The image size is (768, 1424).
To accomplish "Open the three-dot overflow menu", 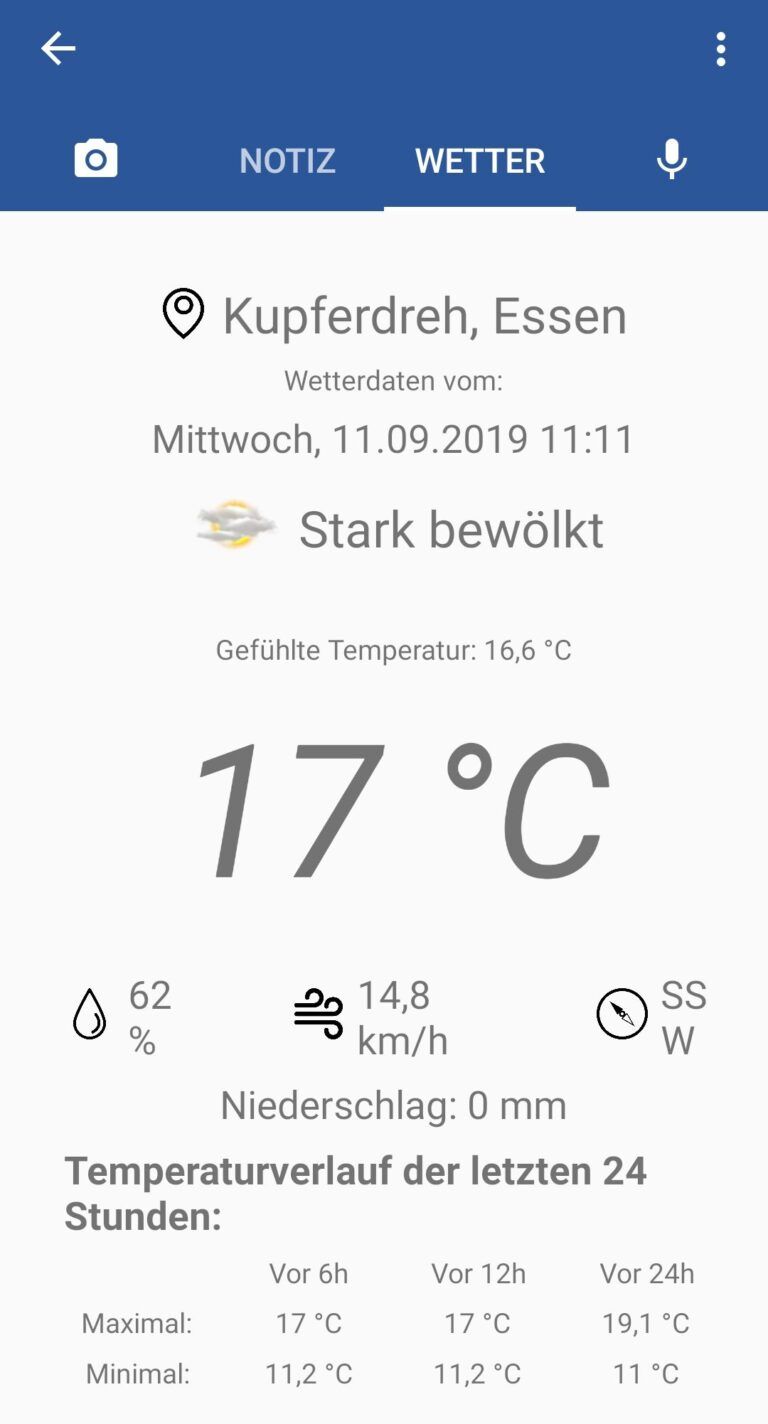I will (x=720, y=49).
